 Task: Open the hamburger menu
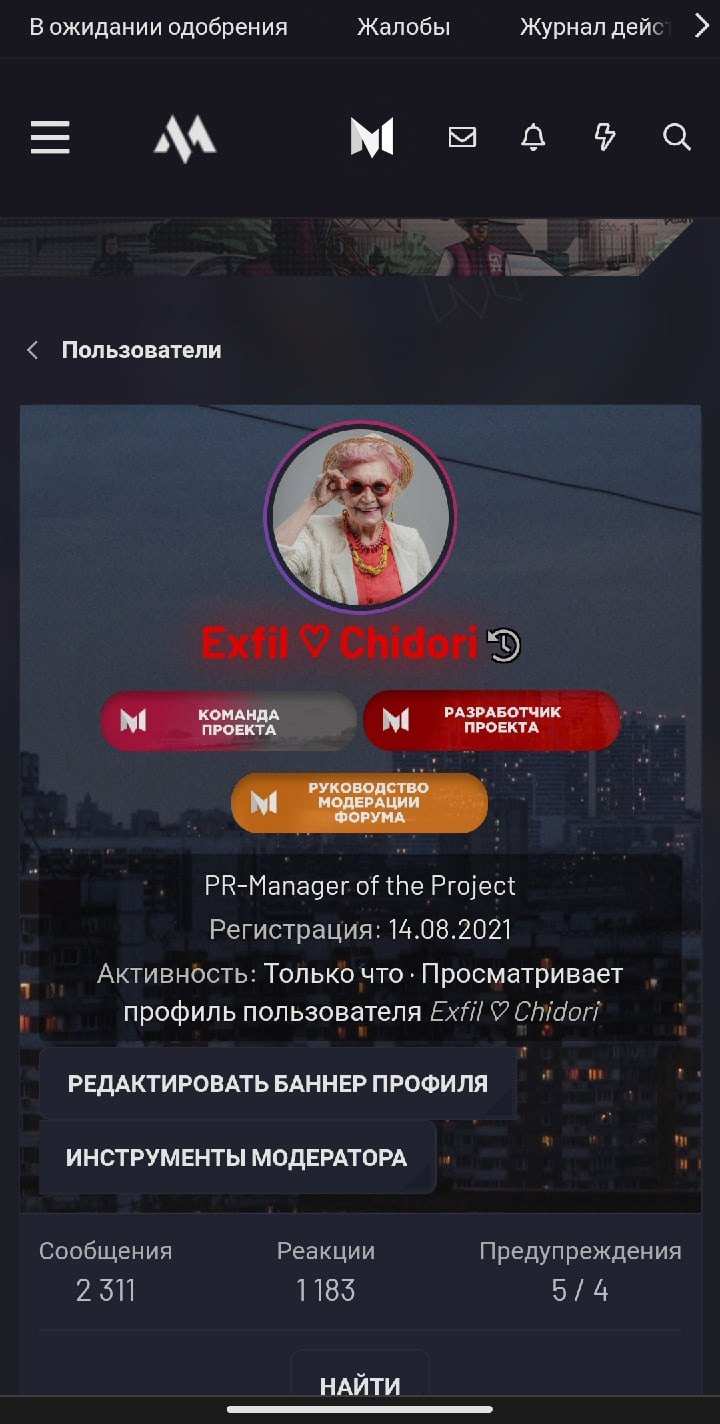click(50, 137)
